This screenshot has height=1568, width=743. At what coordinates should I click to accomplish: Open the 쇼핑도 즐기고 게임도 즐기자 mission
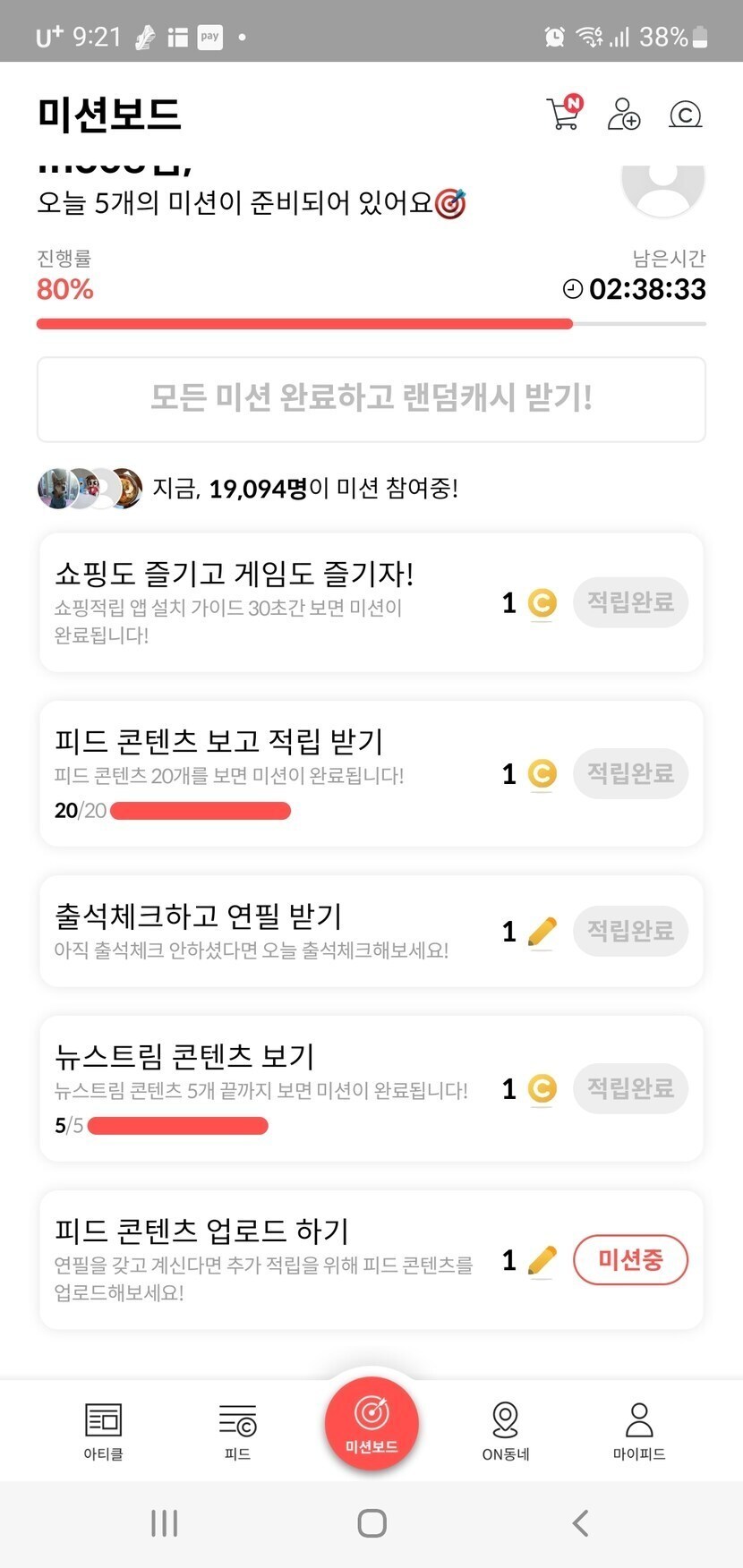point(269,601)
